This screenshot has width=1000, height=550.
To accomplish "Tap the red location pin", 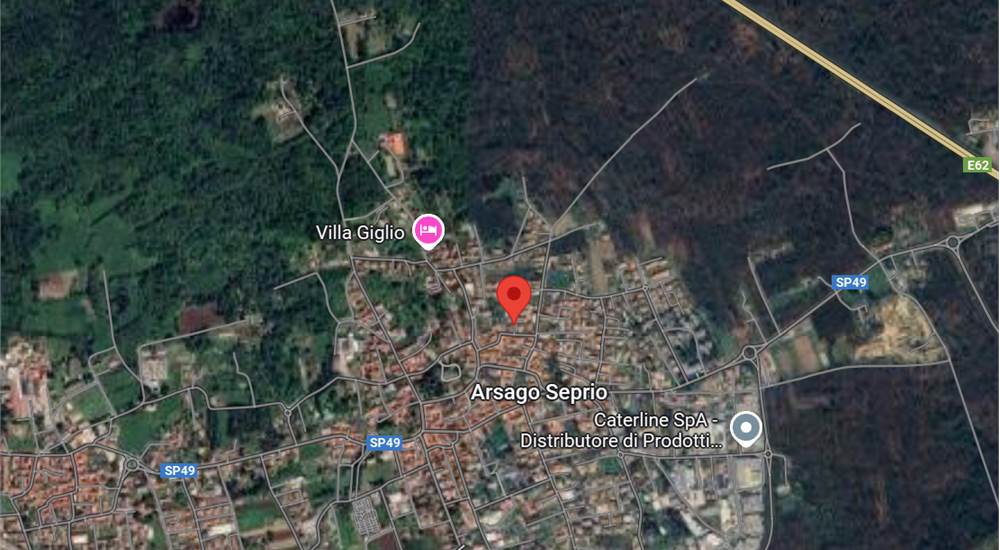I will [514, 296].
